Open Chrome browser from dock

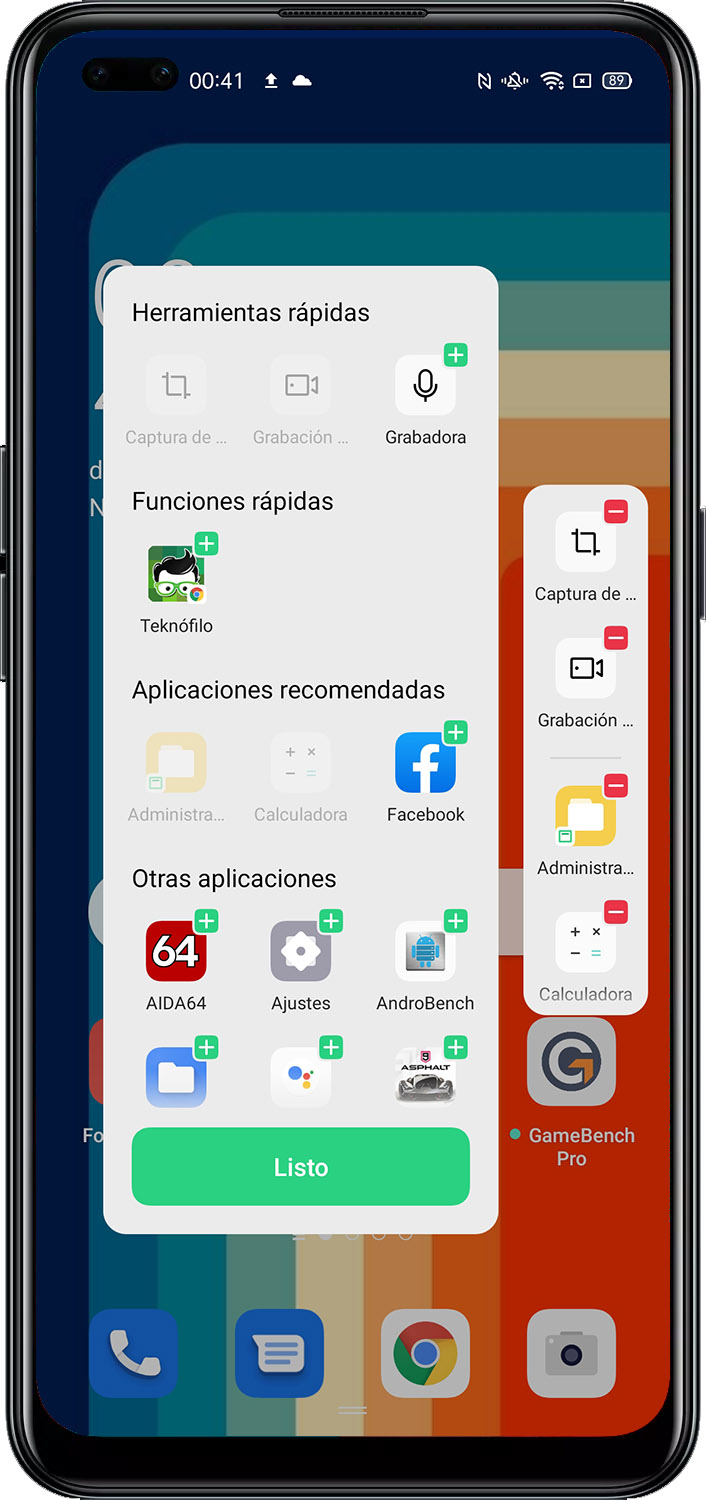[x=425, y=1353]
